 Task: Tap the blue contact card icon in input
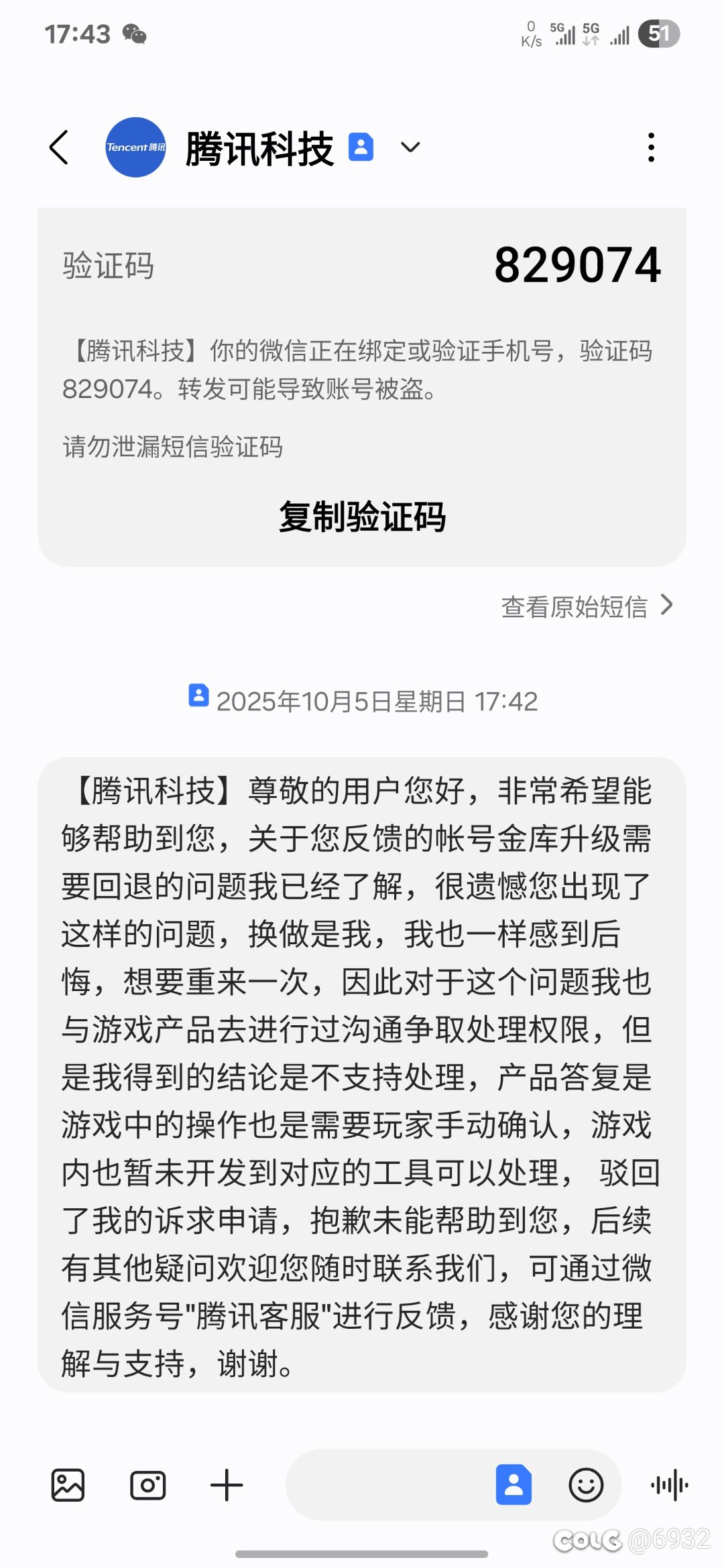pyautogui.click(x=514, y=1486)
